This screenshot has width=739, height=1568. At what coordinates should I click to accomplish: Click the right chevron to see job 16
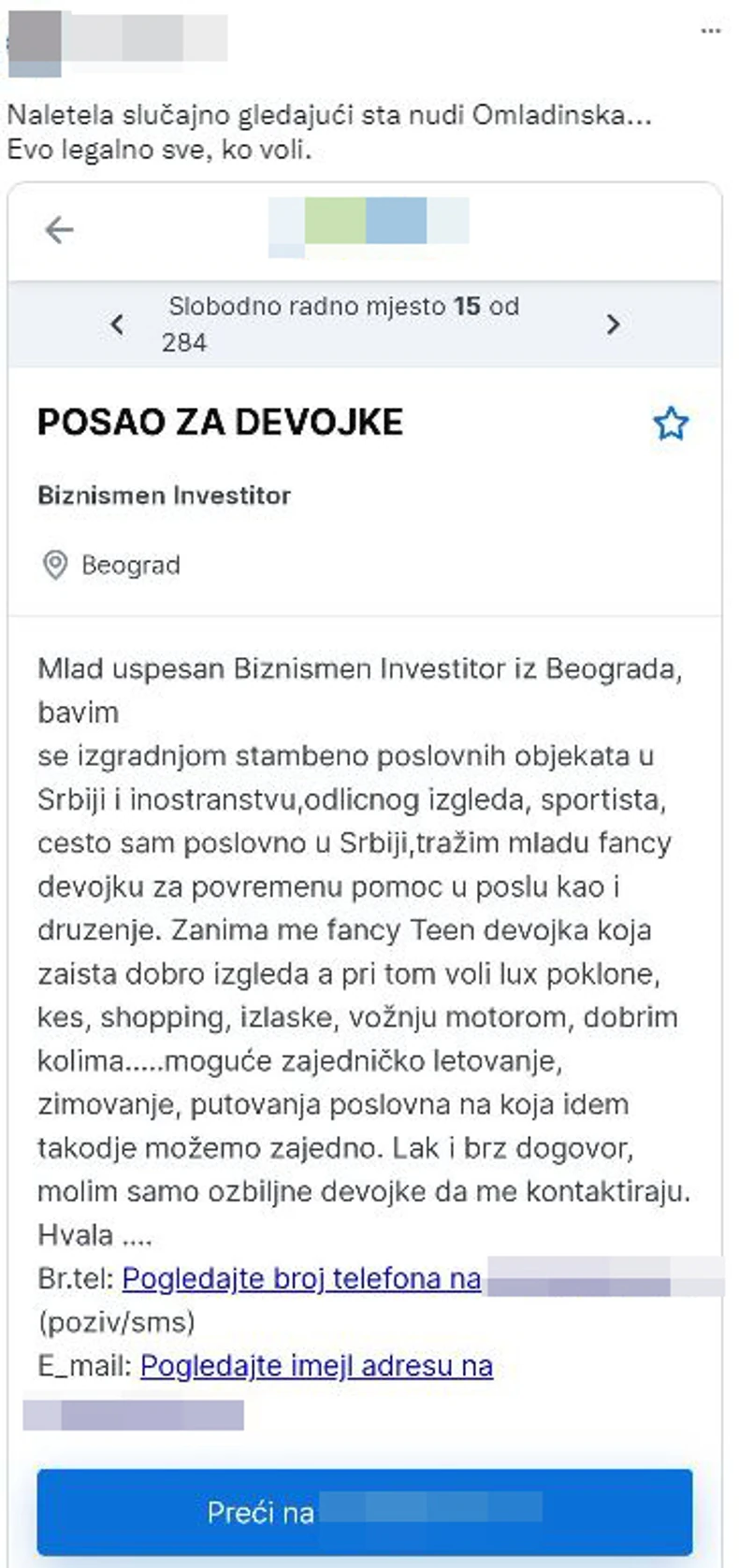615,324
